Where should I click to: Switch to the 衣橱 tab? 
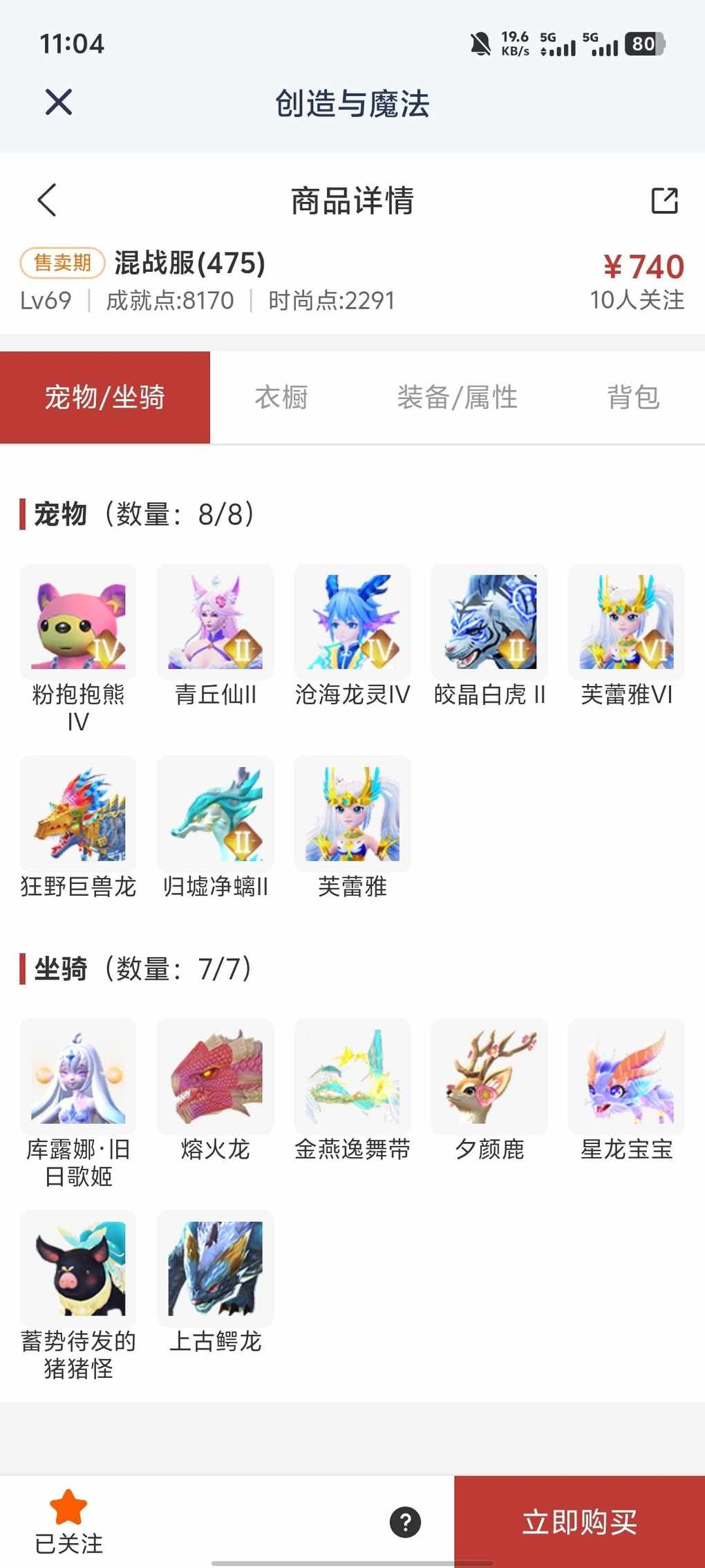pos(281,398)
